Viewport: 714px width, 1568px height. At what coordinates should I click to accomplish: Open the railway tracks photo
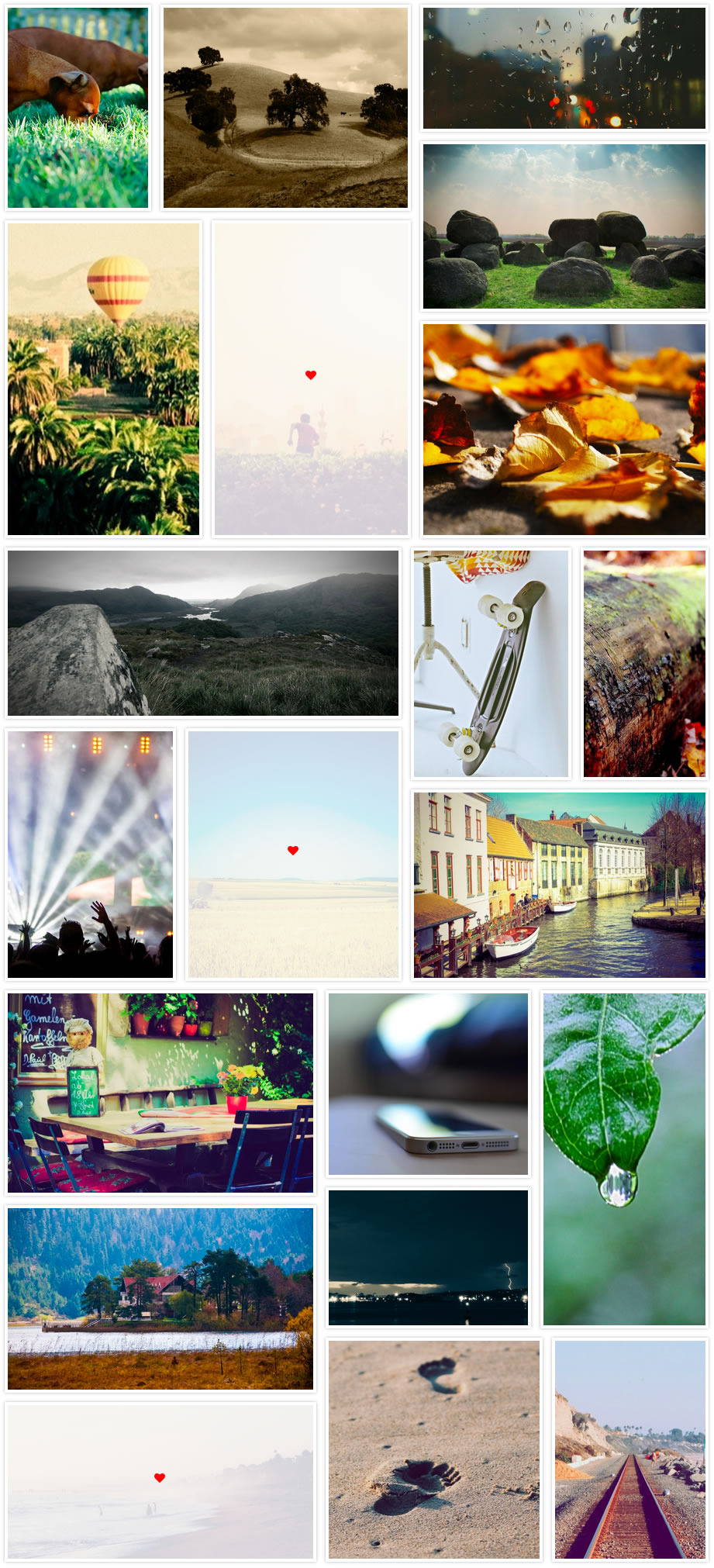coord(630,1449)
